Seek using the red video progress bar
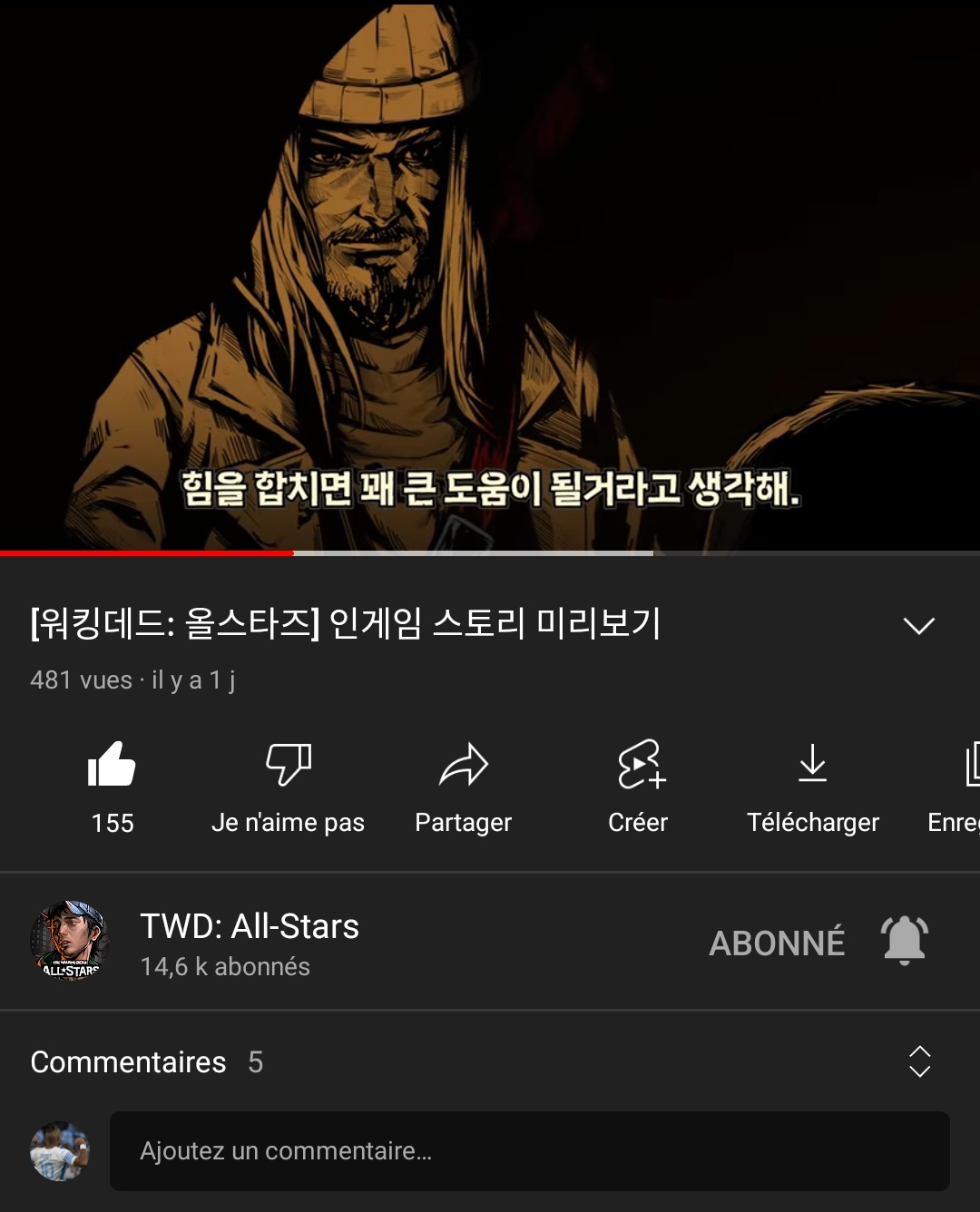 click(293, 552)
